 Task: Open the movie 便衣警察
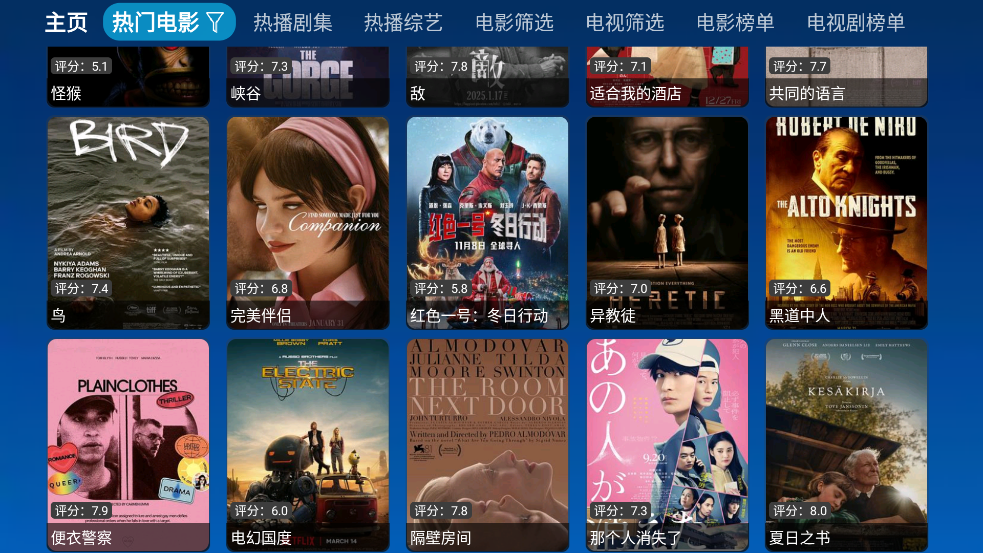click(x=128, y=443)
